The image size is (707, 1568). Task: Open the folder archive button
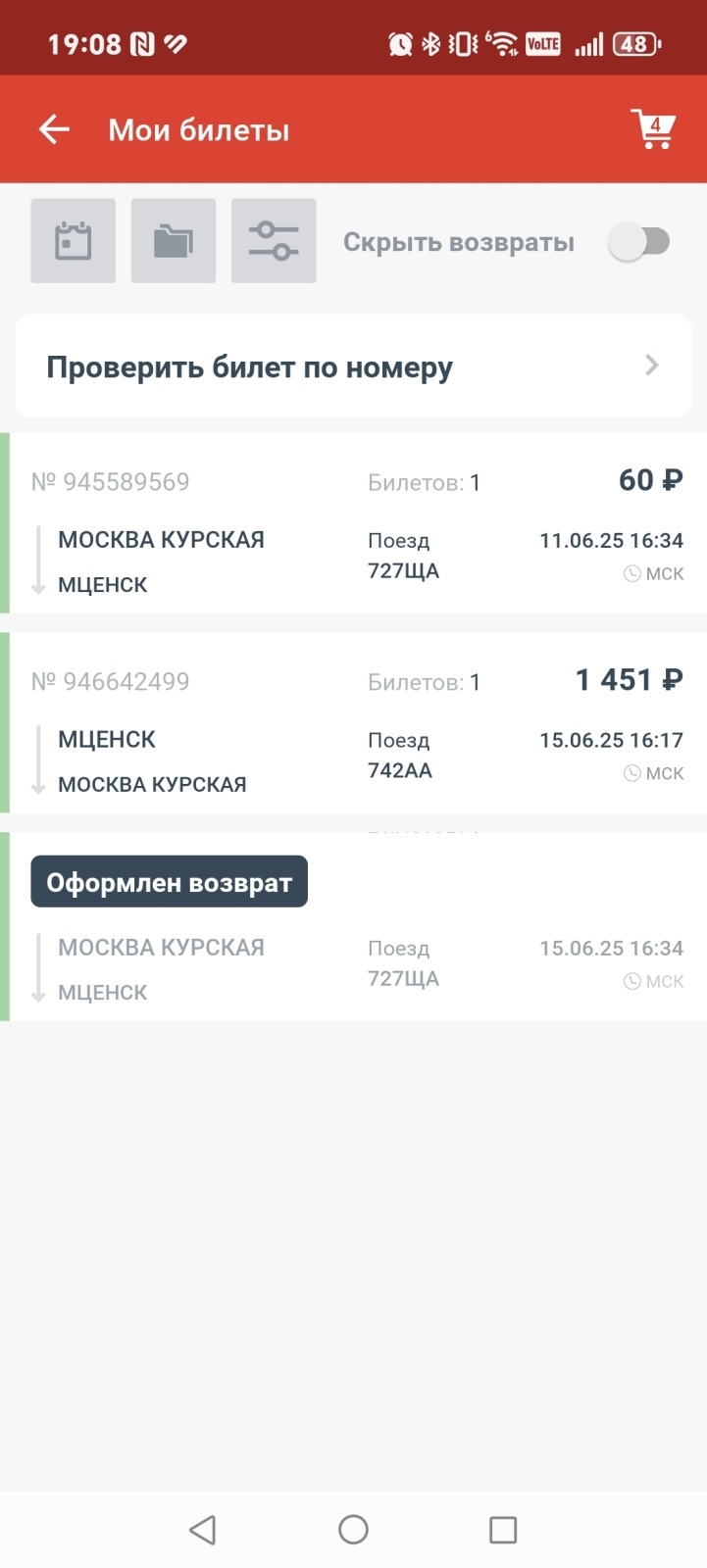[x=174, y=241]
